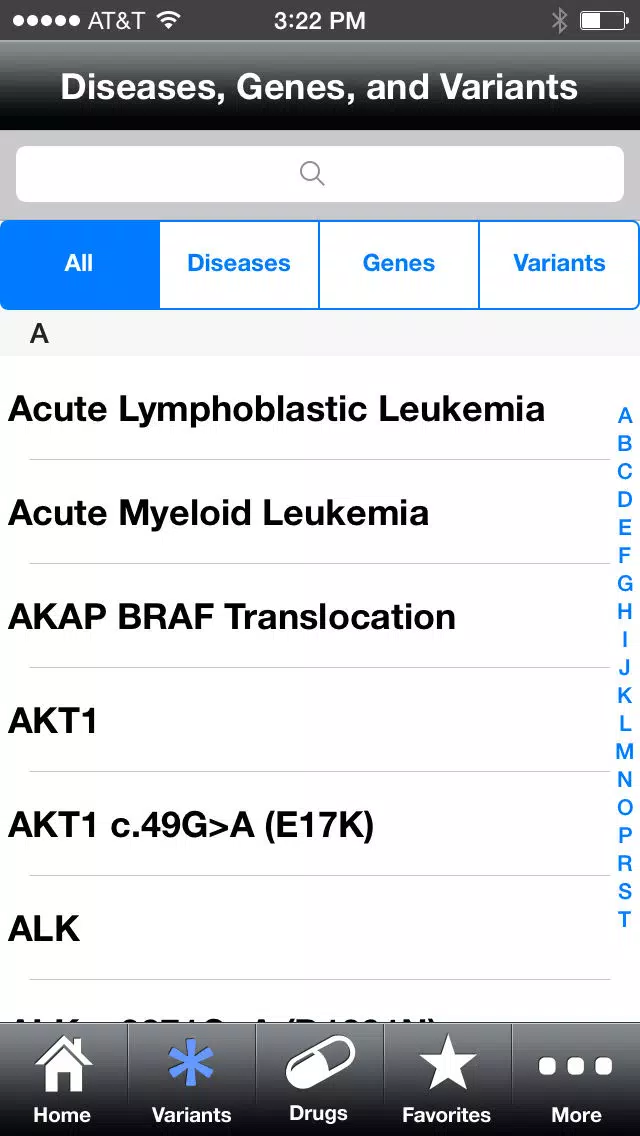Select the All segment
640x1136 pixels.
(80, 264)
